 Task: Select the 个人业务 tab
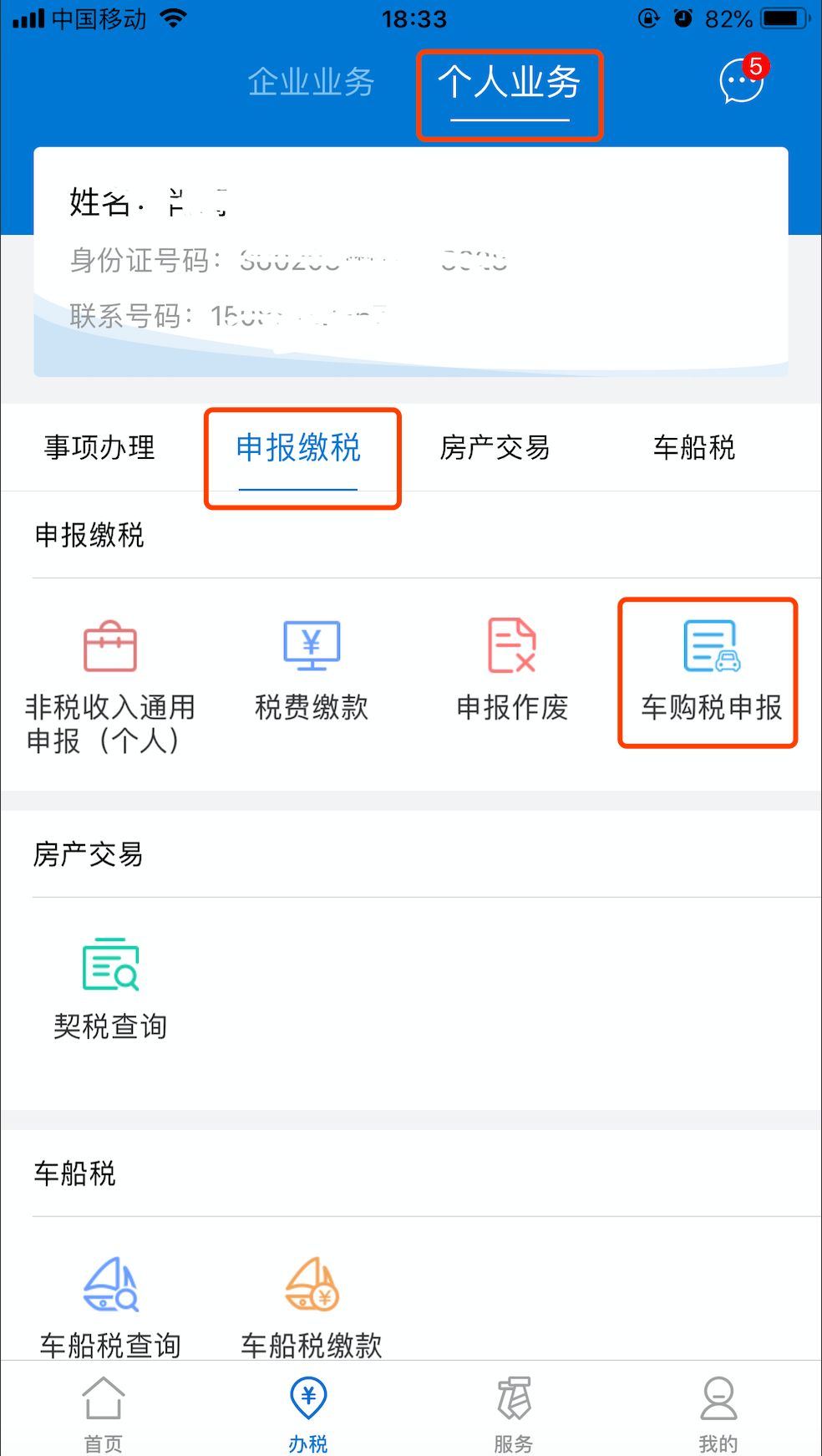(509, 83)
